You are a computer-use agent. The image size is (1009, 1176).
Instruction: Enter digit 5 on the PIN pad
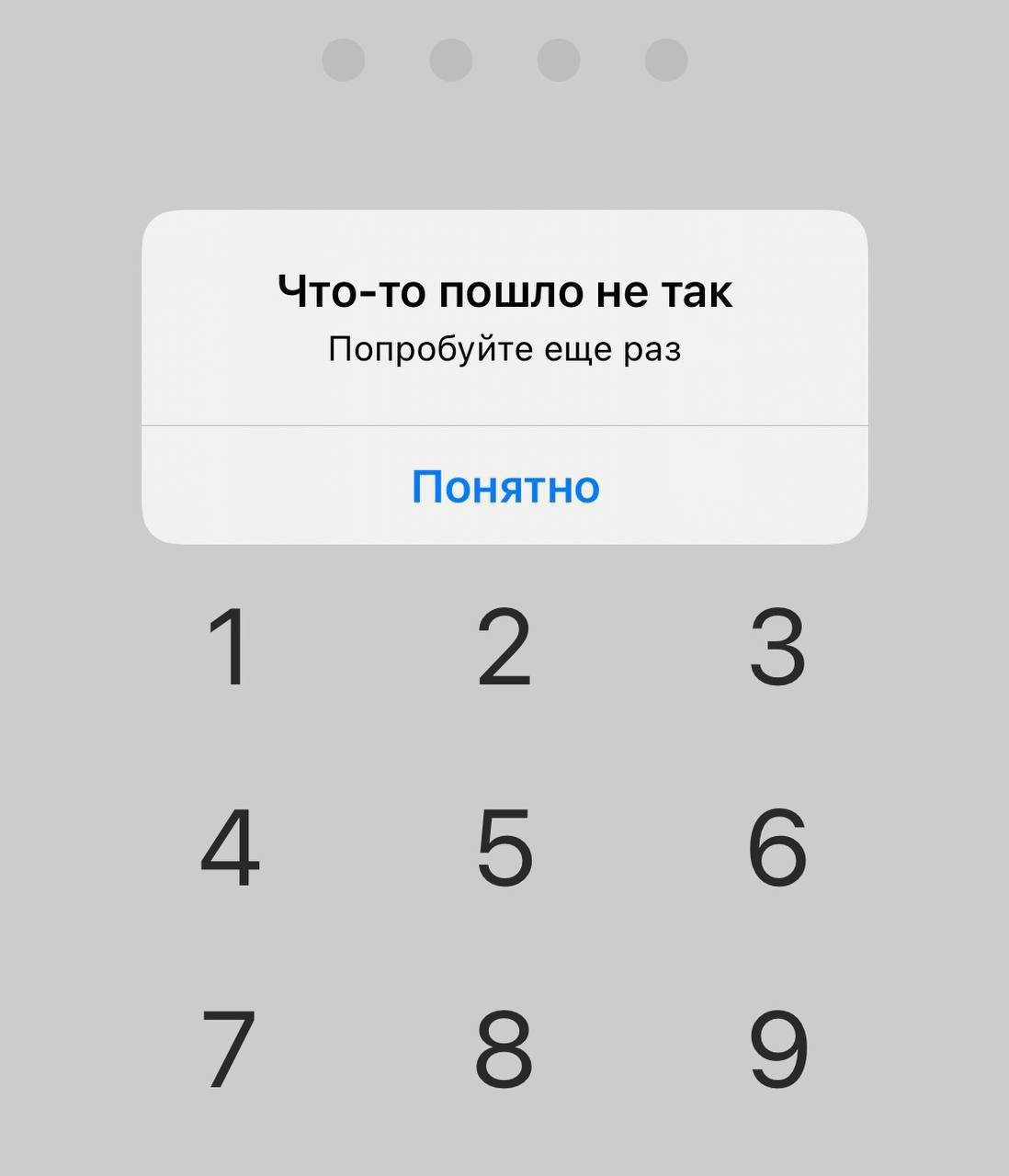pyautogui.click(x=504, y=847)
